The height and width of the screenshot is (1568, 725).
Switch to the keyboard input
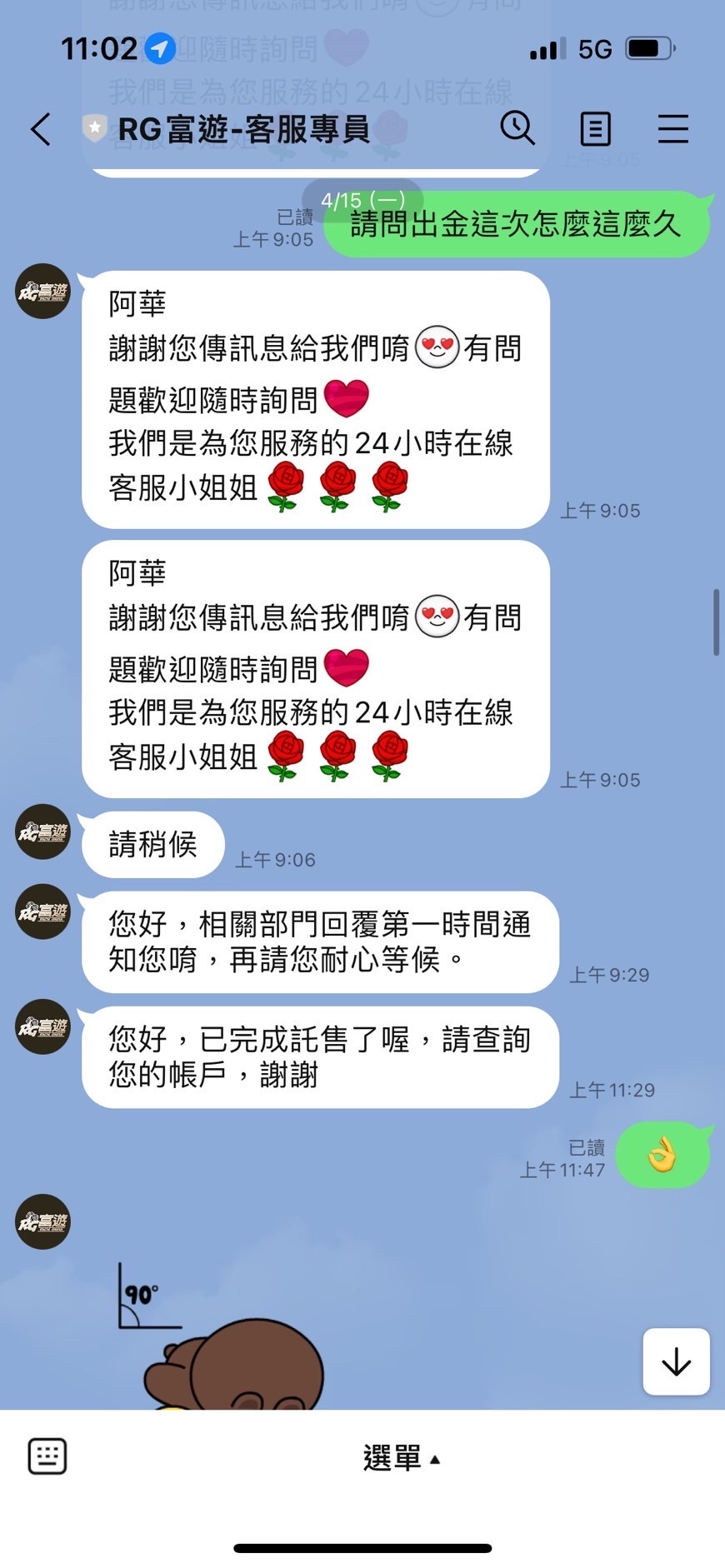point(47,1456)
